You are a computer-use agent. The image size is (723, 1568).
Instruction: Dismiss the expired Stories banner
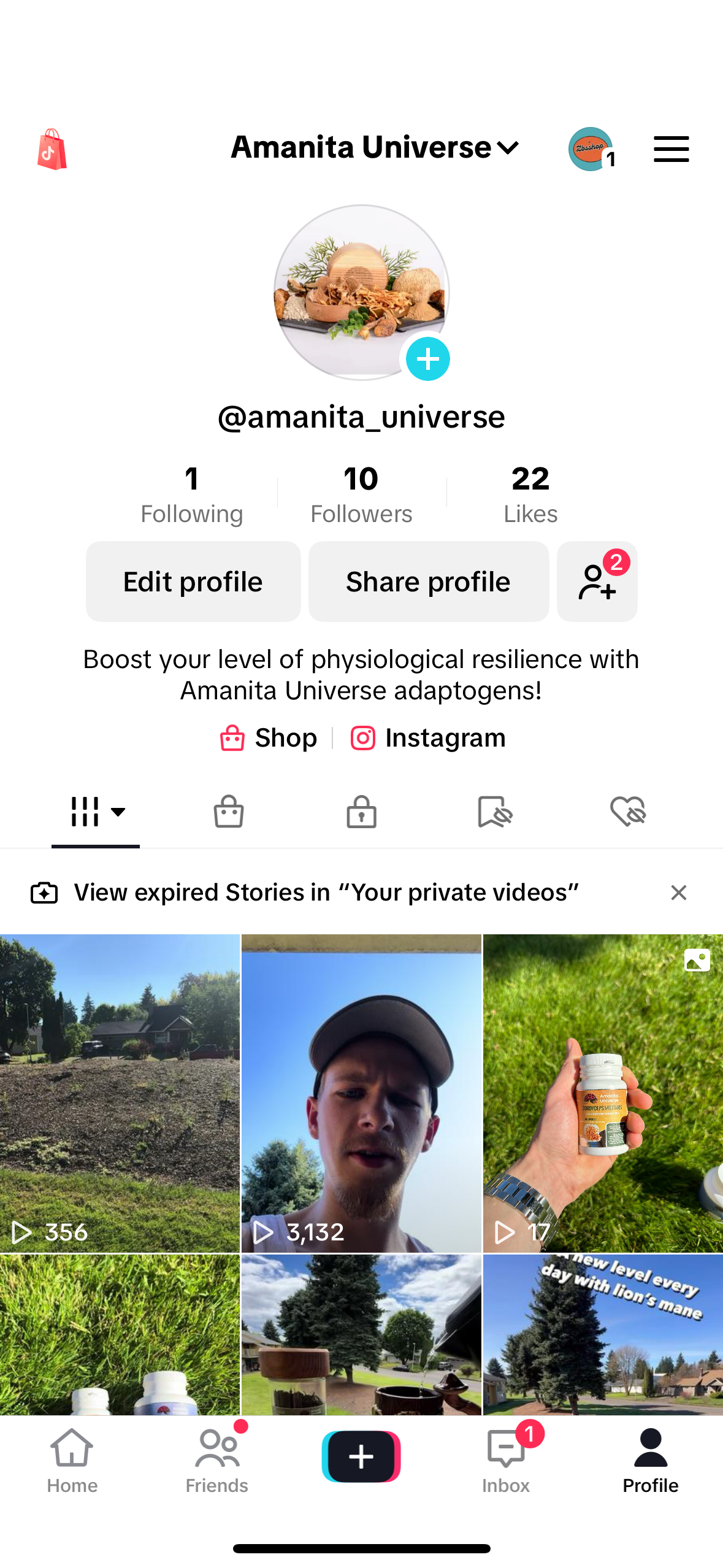[x=678, y=893]
